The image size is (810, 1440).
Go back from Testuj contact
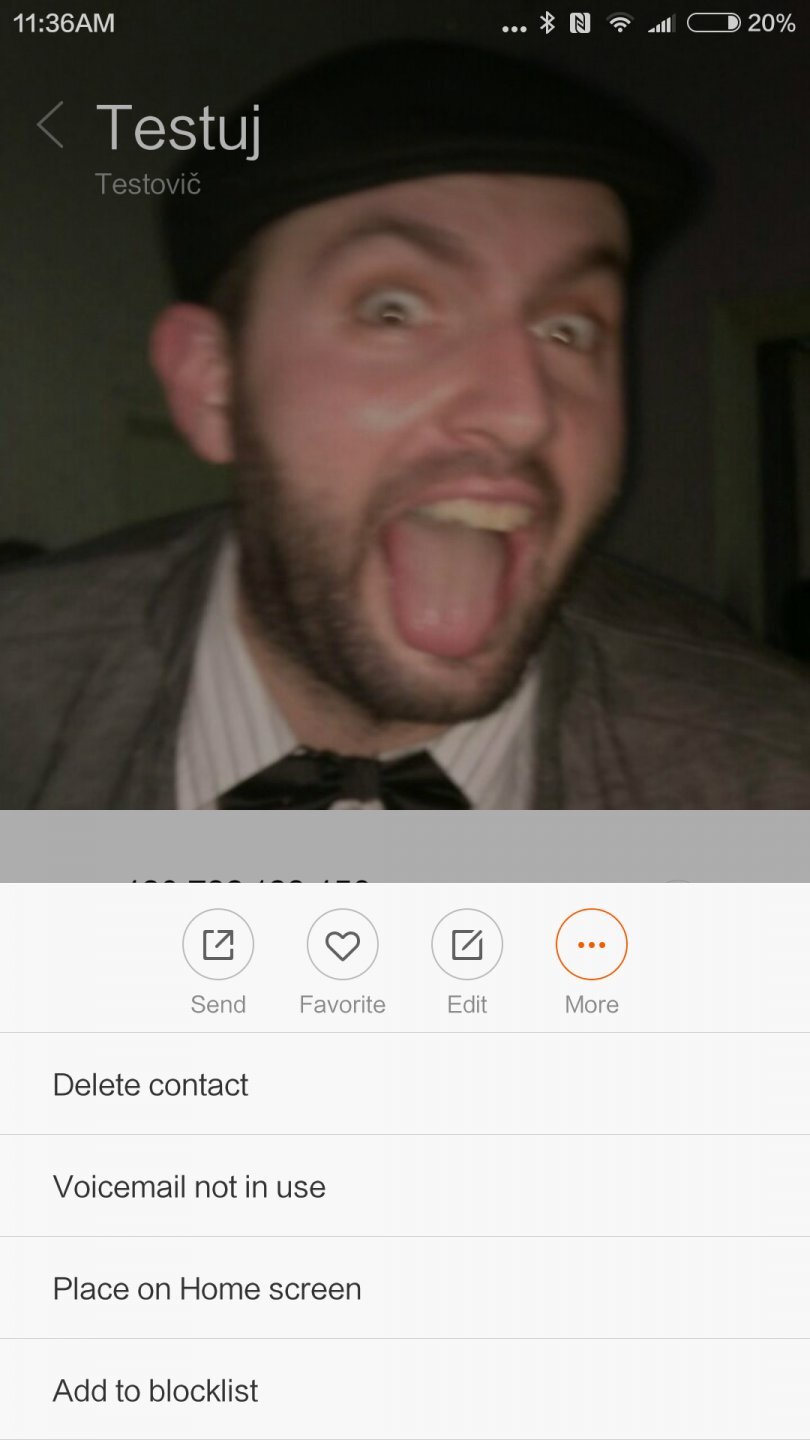pyautogui.click(x=50, y=126)
